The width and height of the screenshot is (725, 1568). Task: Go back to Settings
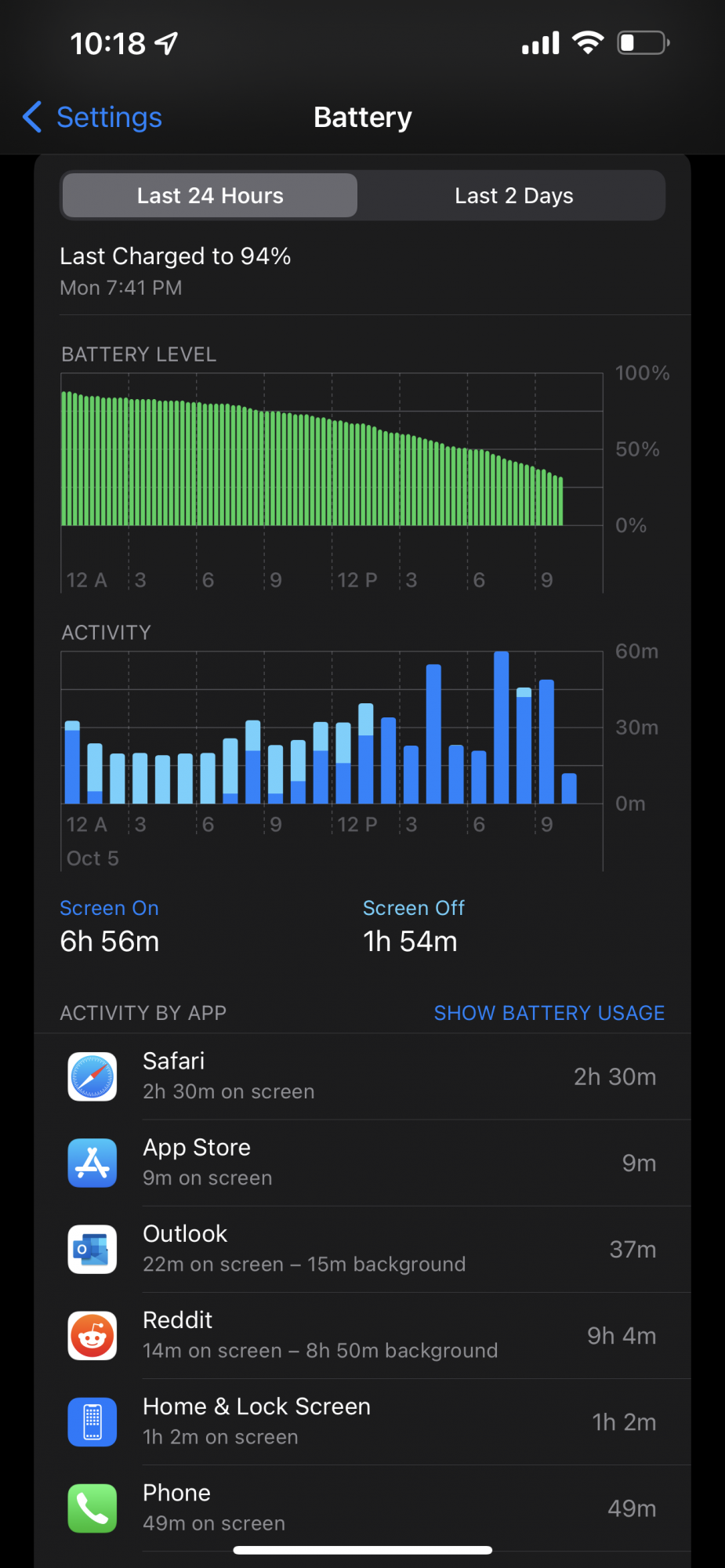tap(92, 117)
